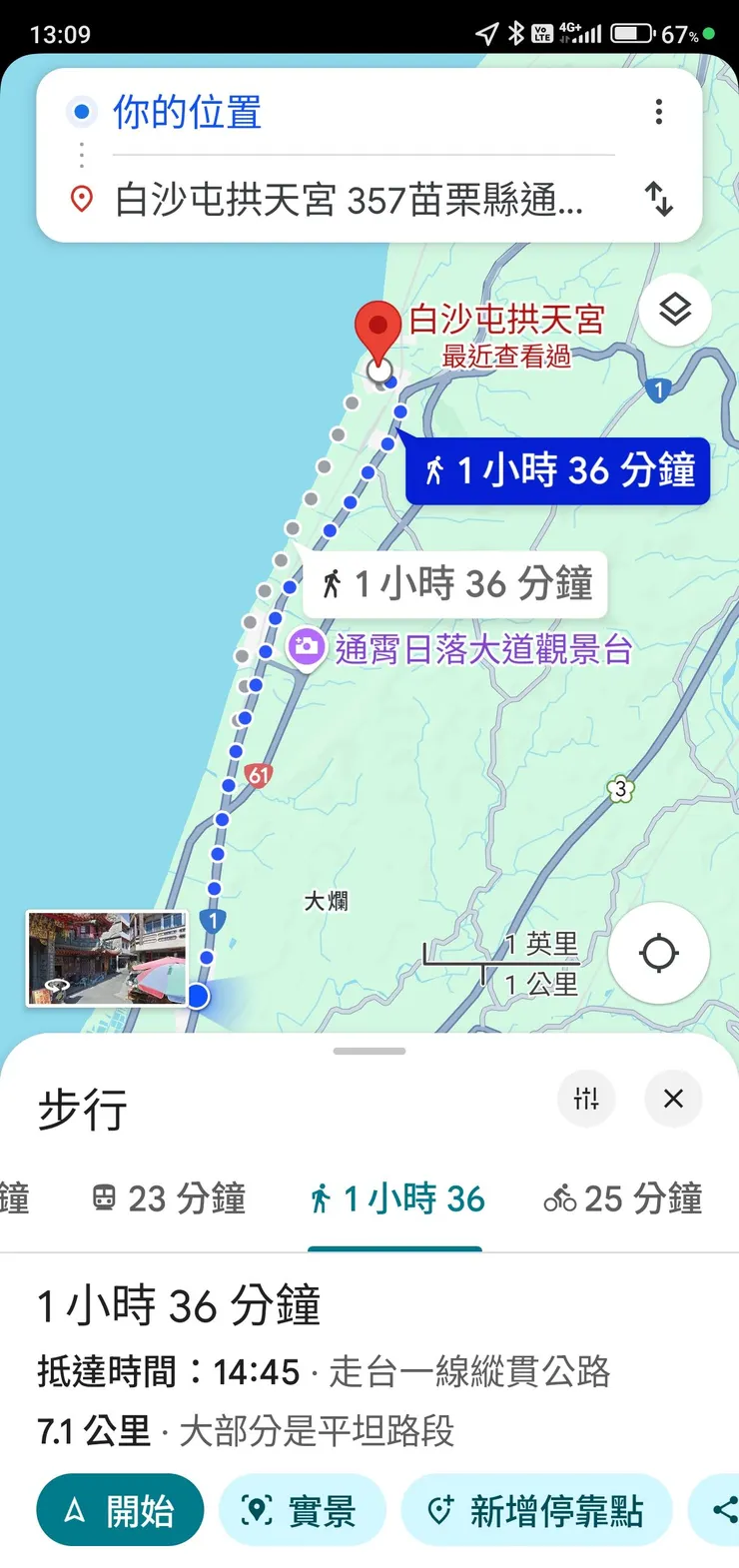Tap the blue 1 小時 36 分鐘 route bubble
The width and height of the screenshot is (739, 1568).
(557, 469)
